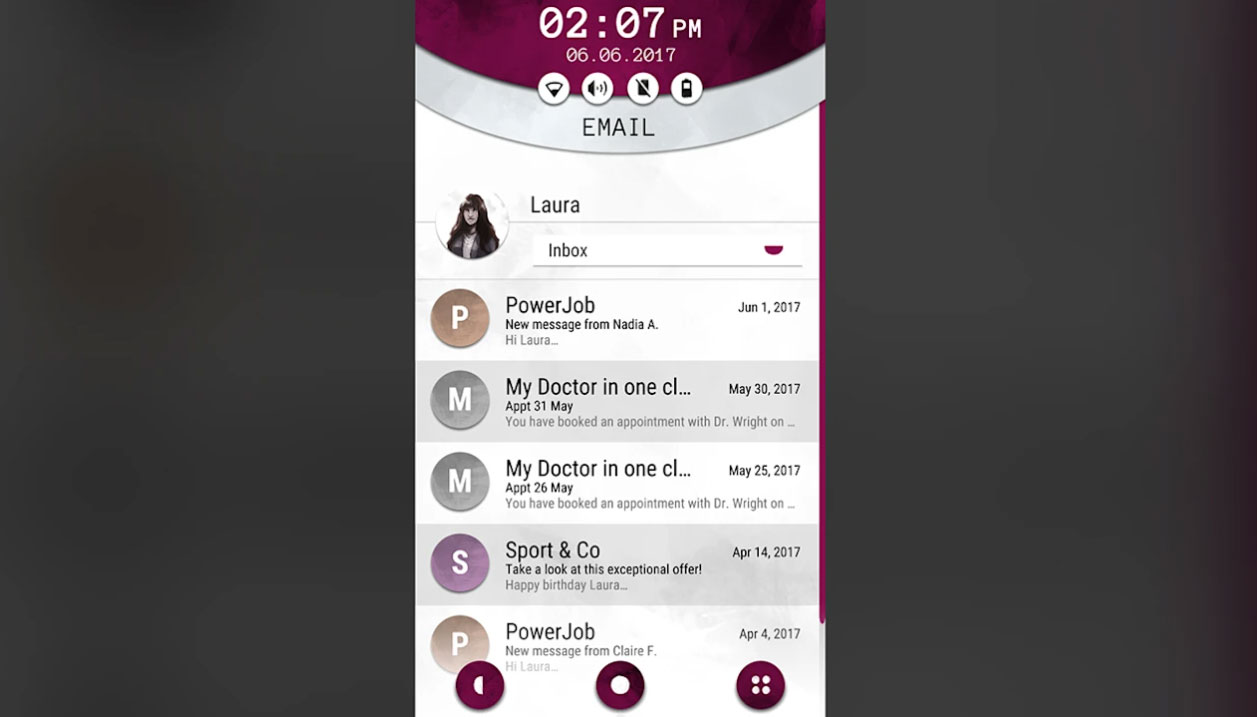Open the Inbox folder dropdown

click(667, 250)
